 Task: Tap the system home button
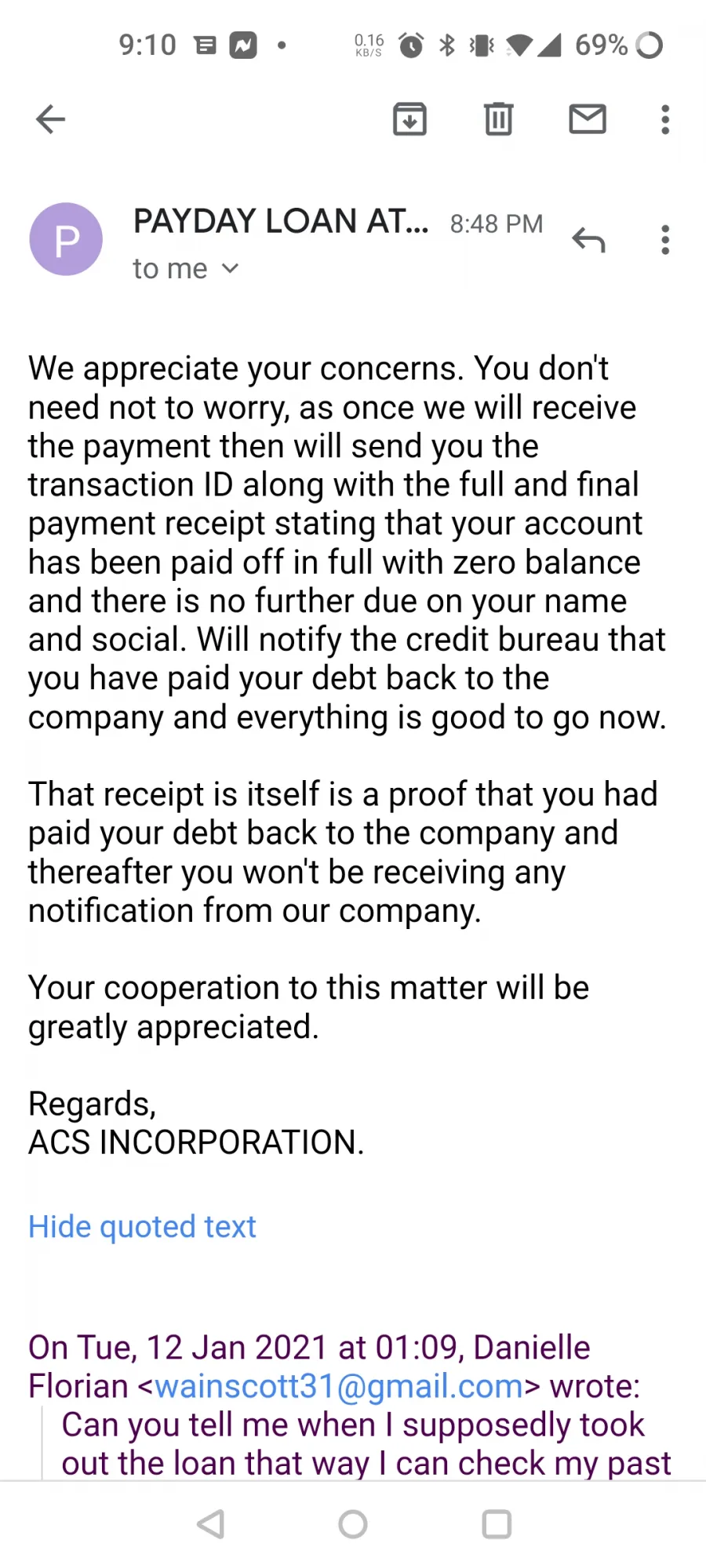click(x=353, y=1524)
